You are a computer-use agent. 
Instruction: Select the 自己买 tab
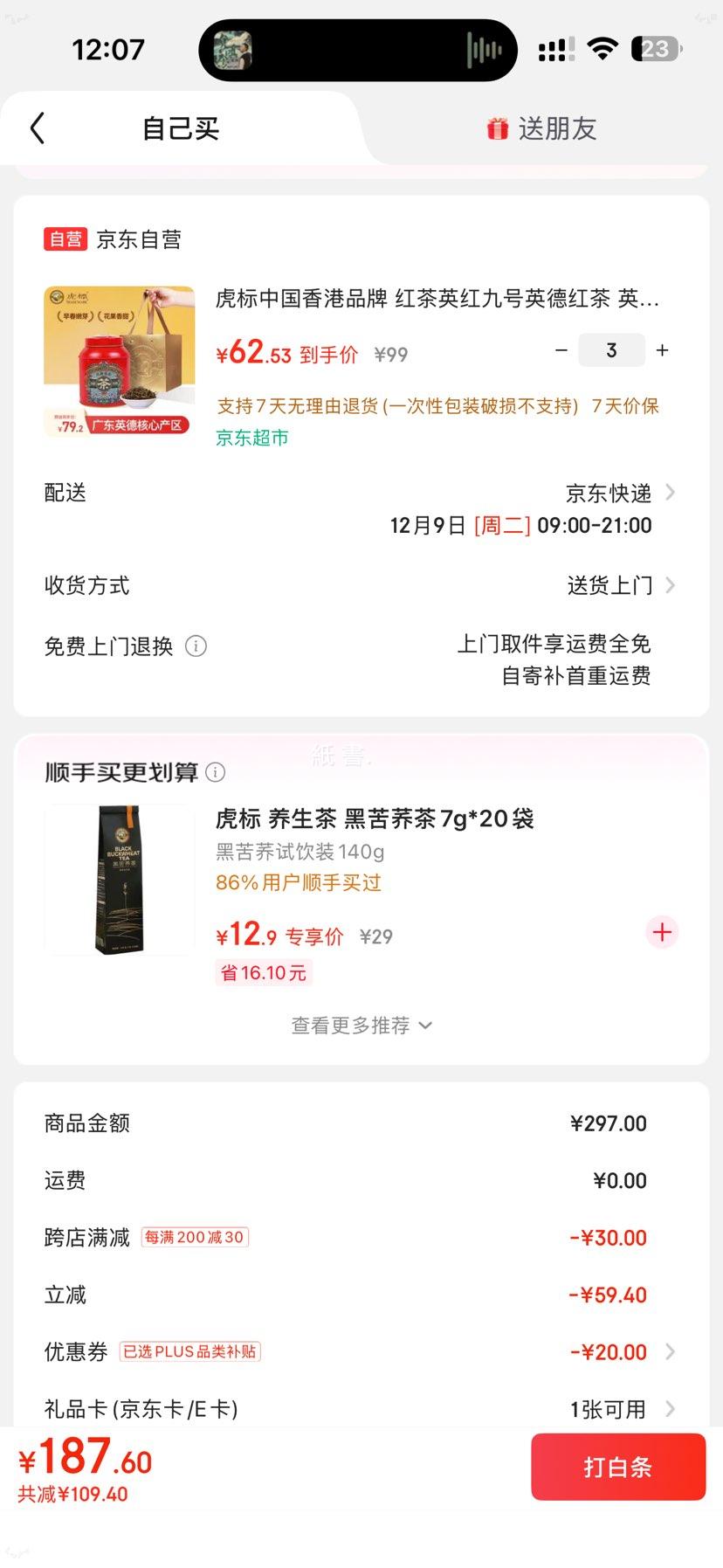click(181, 129)
